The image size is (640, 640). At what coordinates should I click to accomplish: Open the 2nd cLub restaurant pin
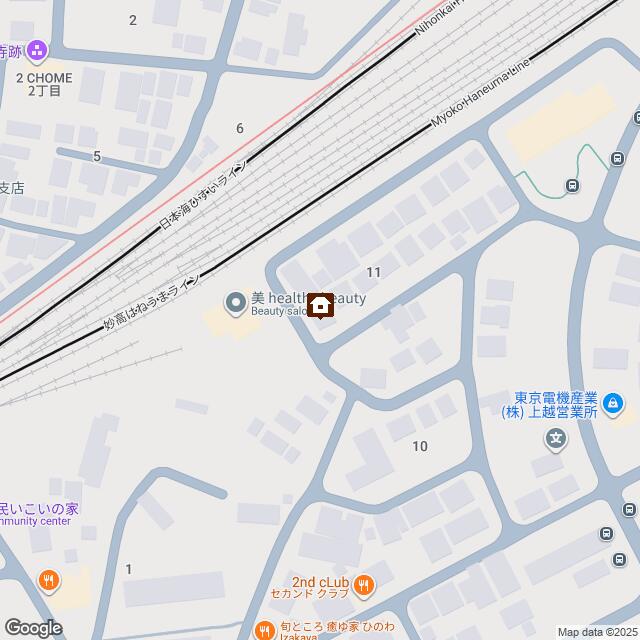[x=364, y=584]
